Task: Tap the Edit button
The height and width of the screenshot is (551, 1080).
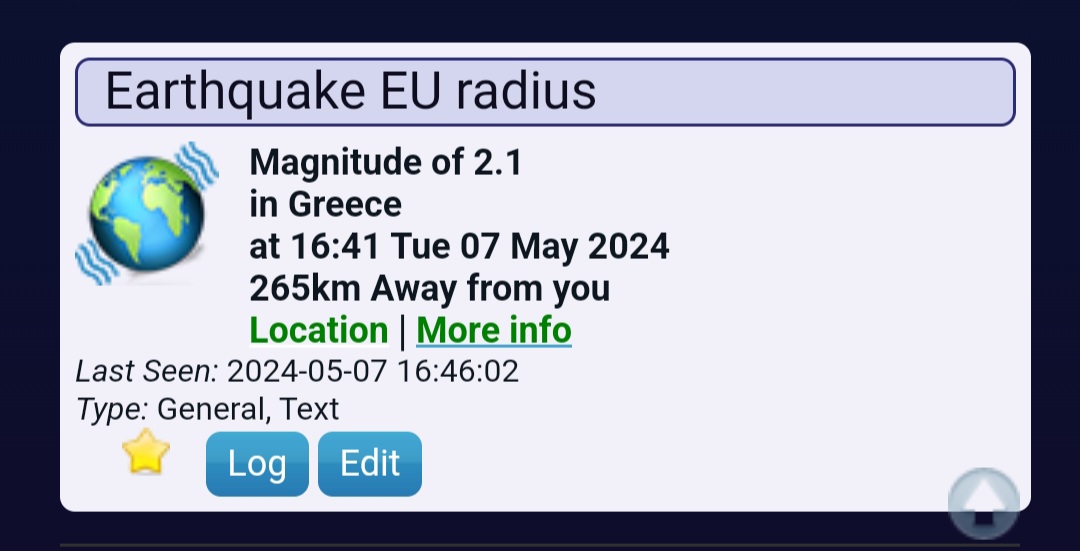Action: coord(370,464)
